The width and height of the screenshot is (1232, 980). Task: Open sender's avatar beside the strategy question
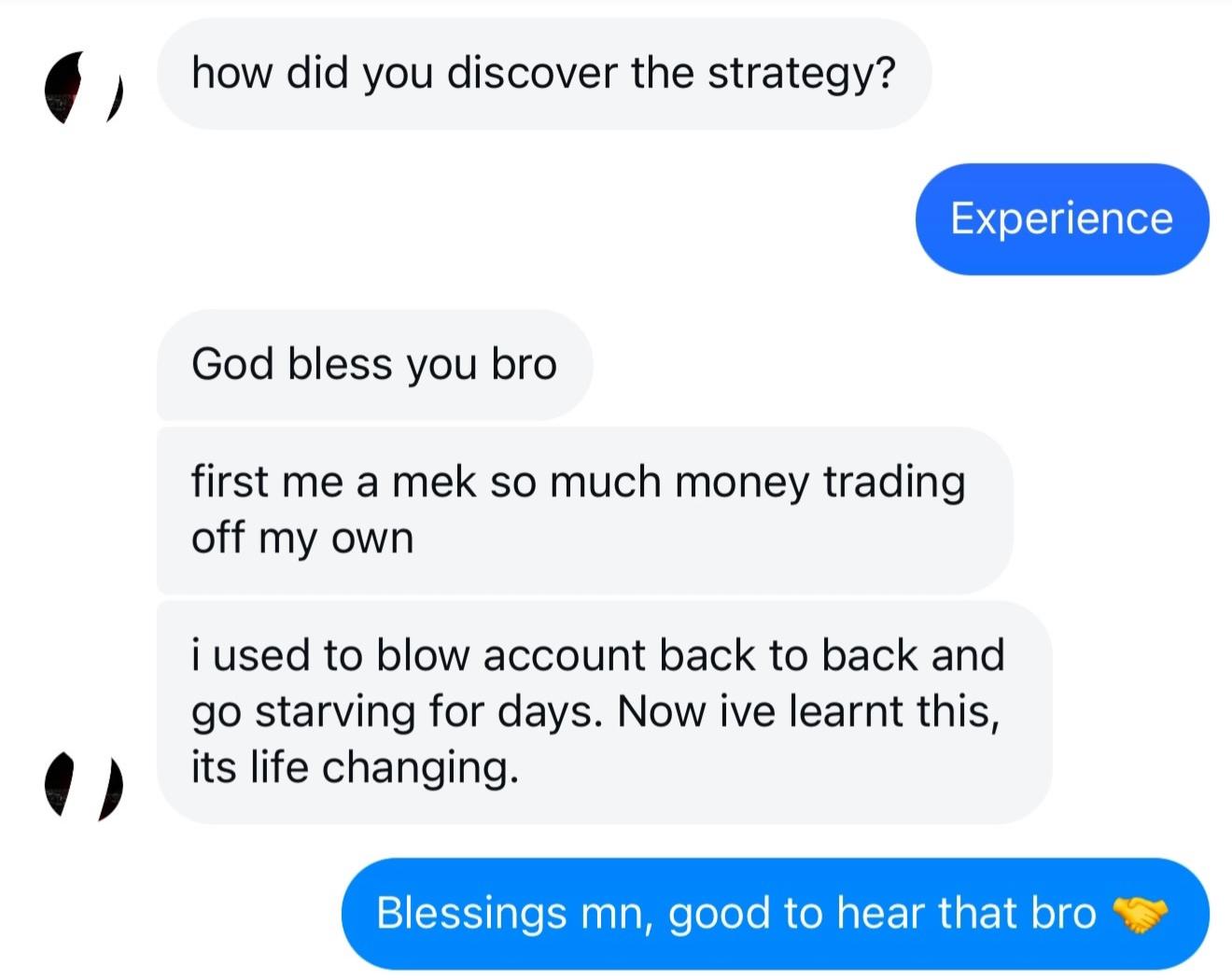(x=83, y=87)
